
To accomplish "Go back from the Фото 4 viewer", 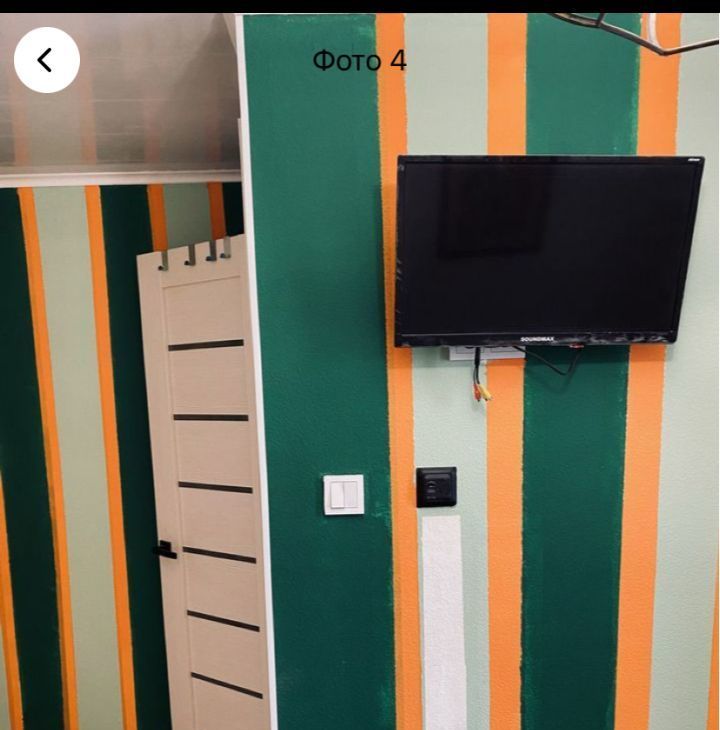I will tap(46, 60).
